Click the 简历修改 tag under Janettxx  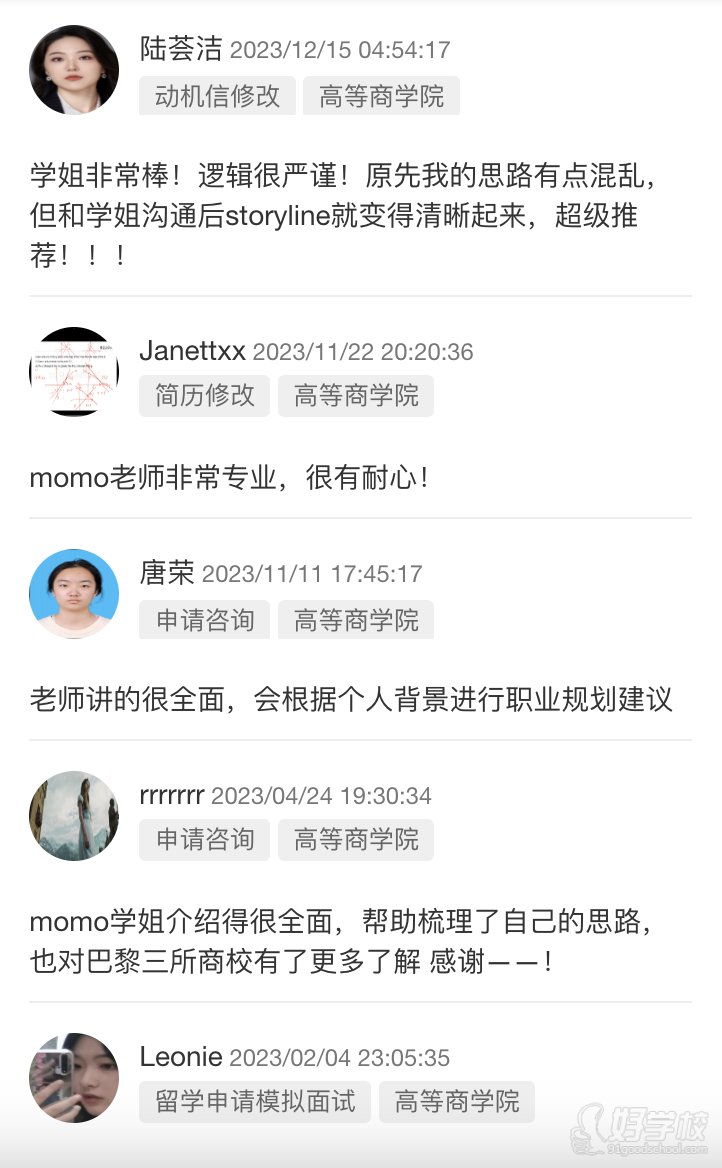pos(204,395)
